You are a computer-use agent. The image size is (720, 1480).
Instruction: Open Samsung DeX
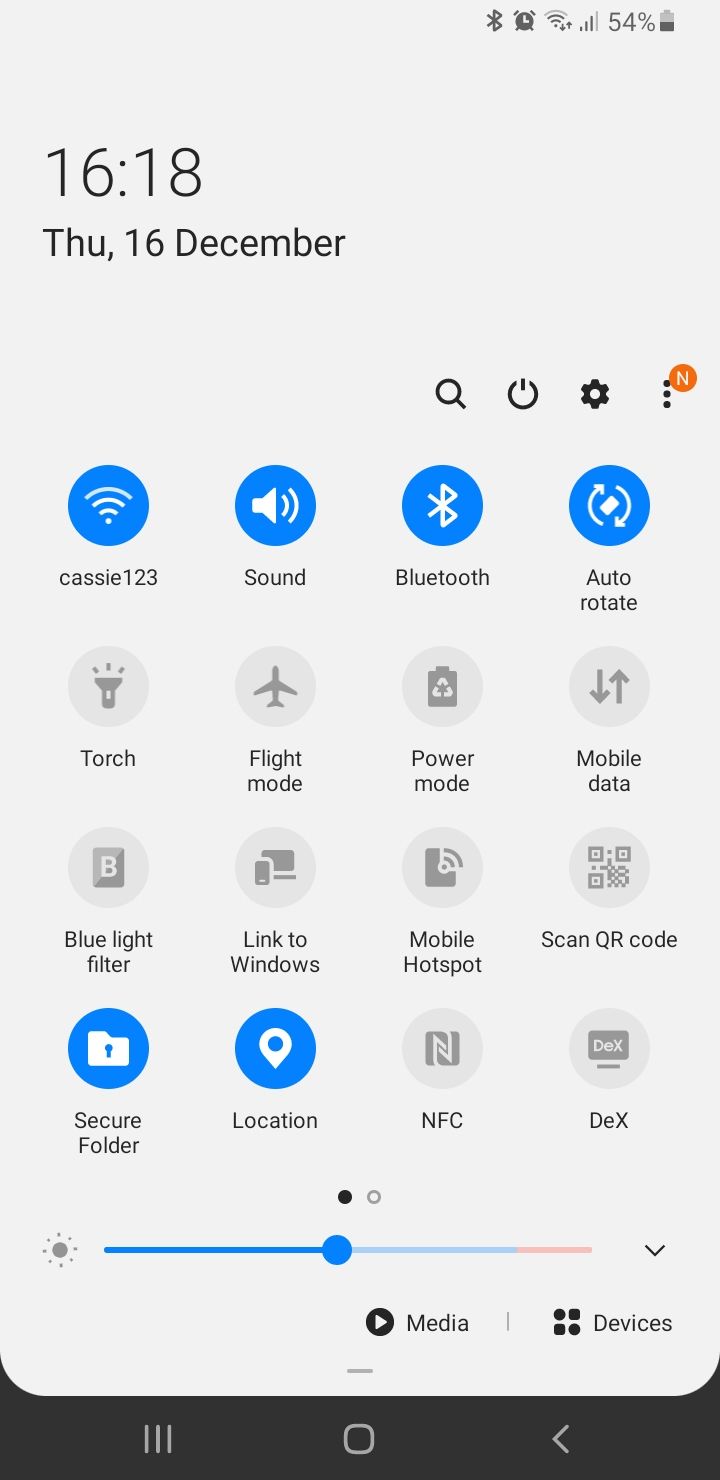608,1048
